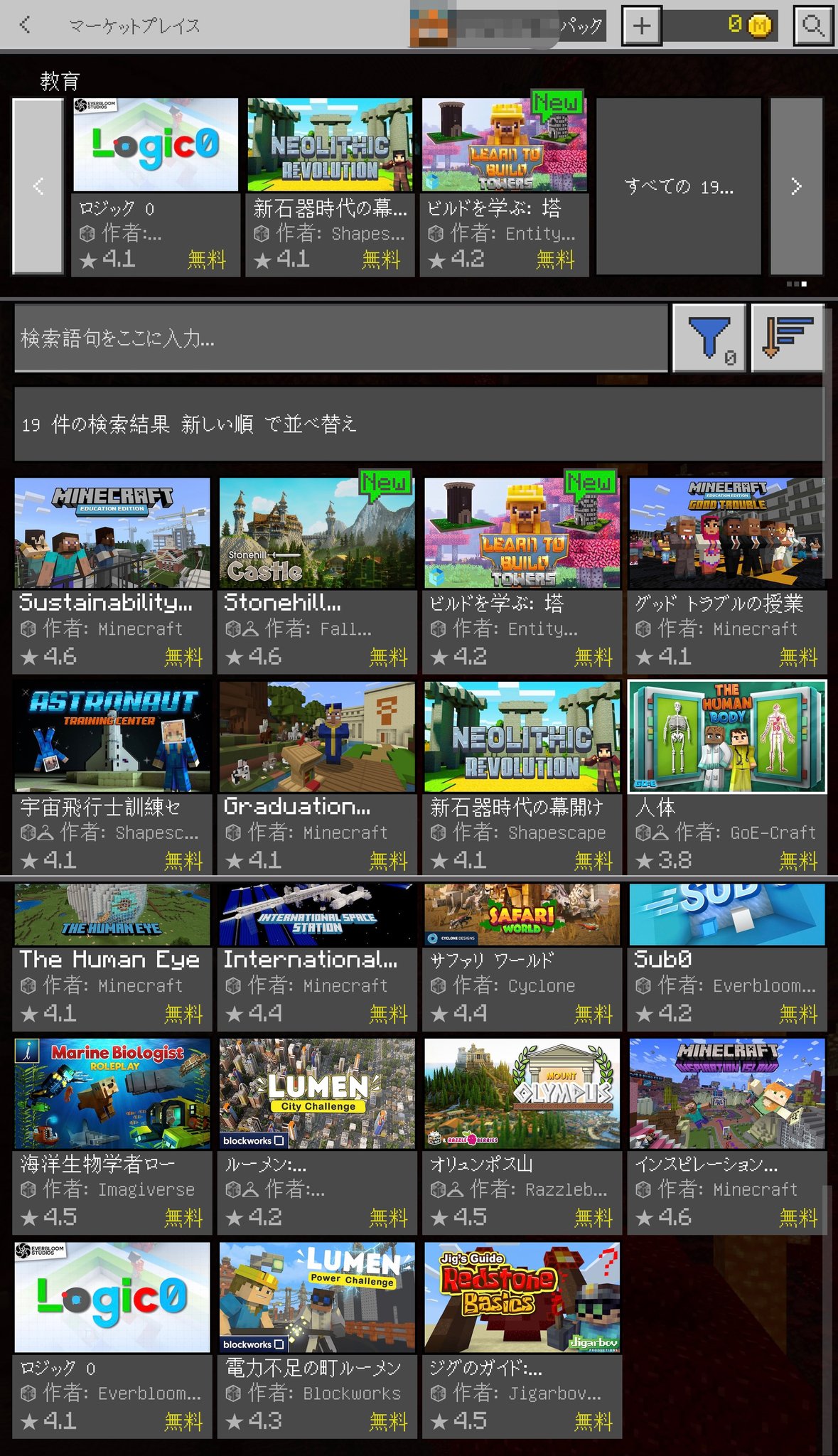Open グッド トラブルの授業 pack

tap(727, 575)
